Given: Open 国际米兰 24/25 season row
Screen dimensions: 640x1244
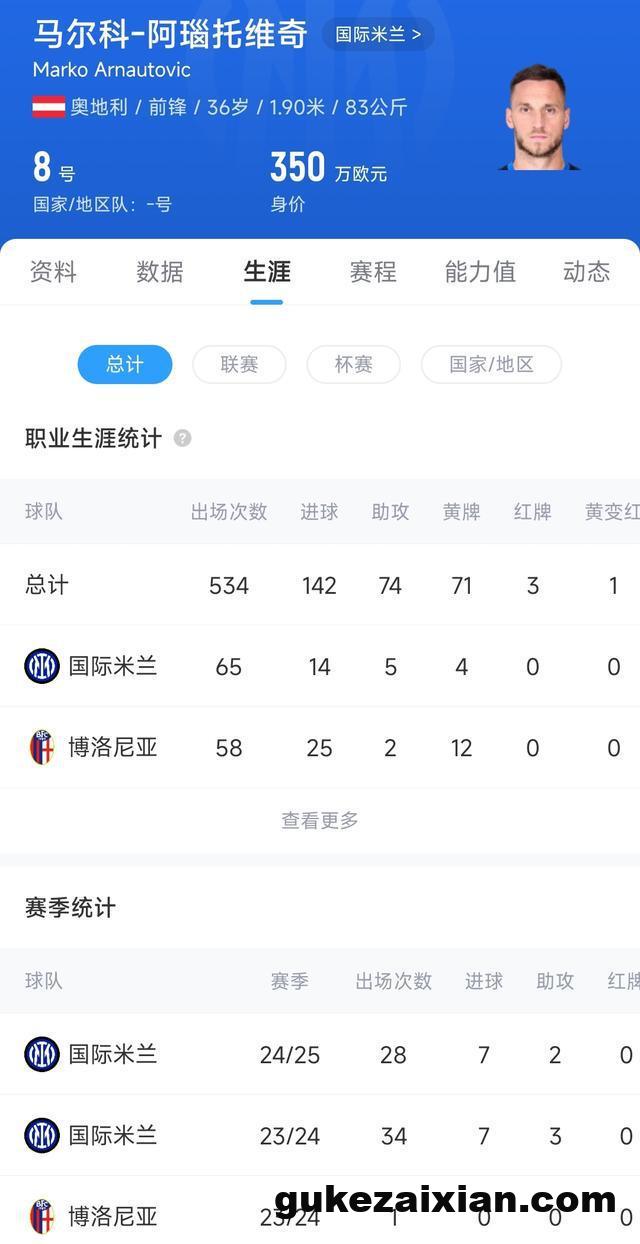Looking at the screenshot, I should coord(320,1054).
